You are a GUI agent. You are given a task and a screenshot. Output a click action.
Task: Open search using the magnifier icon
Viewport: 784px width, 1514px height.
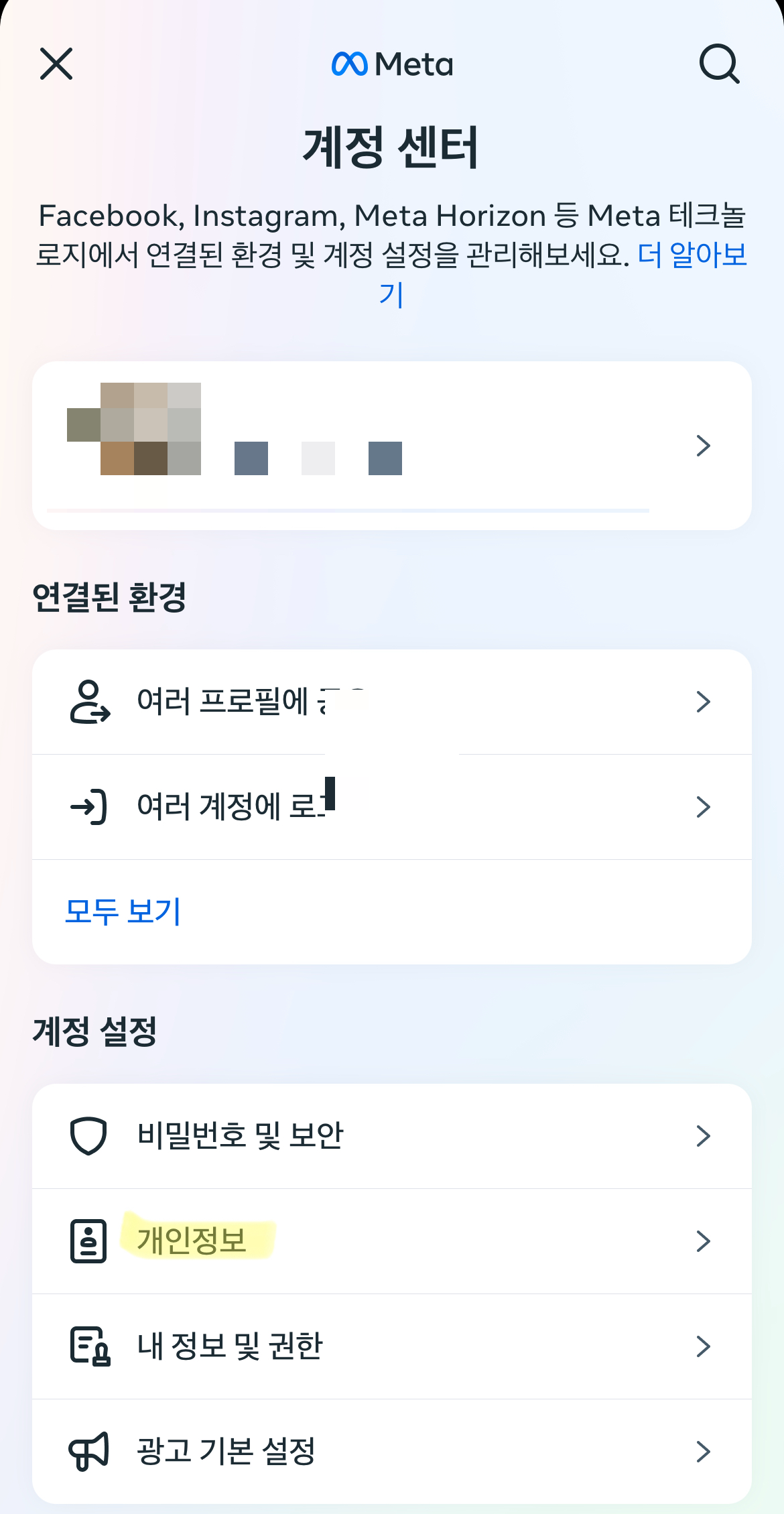[720, 64]
